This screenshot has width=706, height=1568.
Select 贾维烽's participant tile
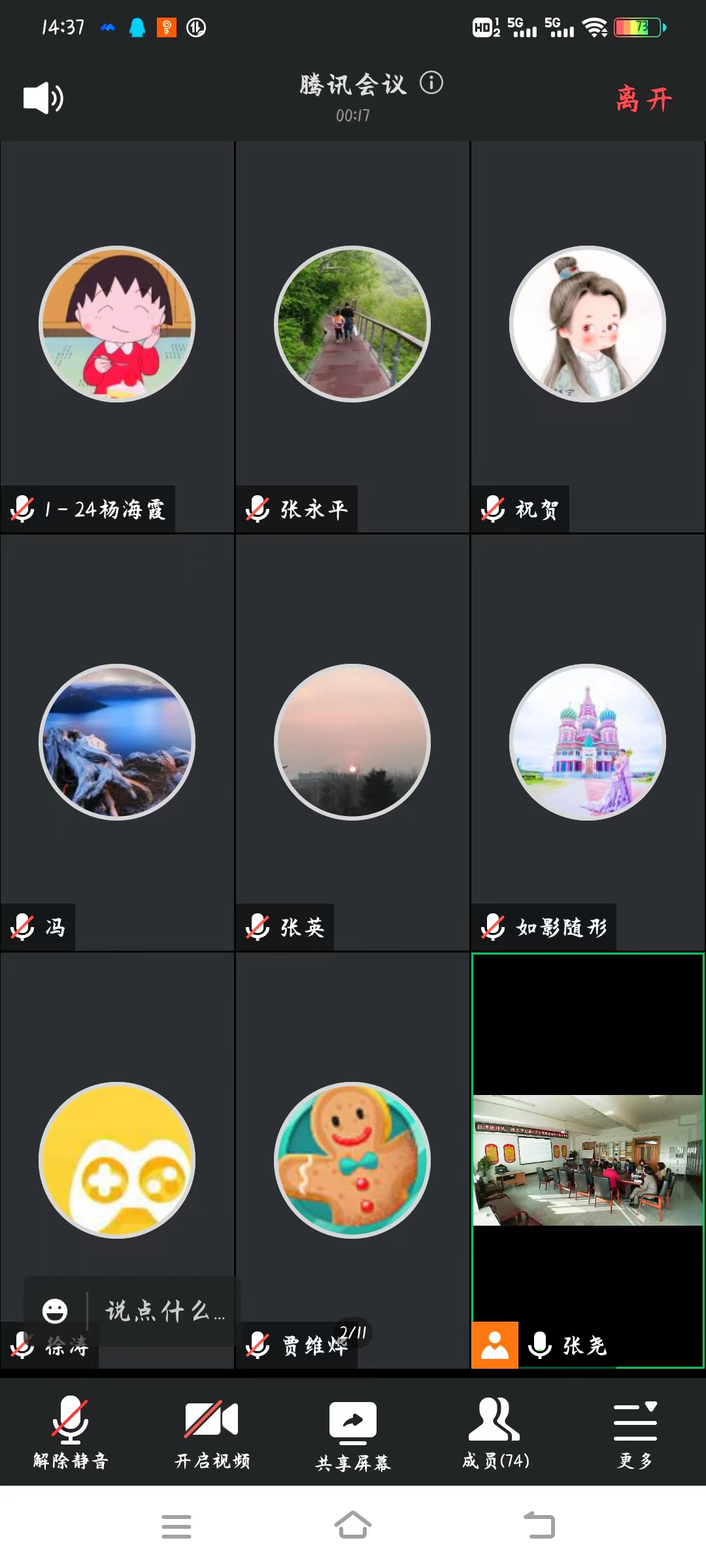[x=352, y=1160]
